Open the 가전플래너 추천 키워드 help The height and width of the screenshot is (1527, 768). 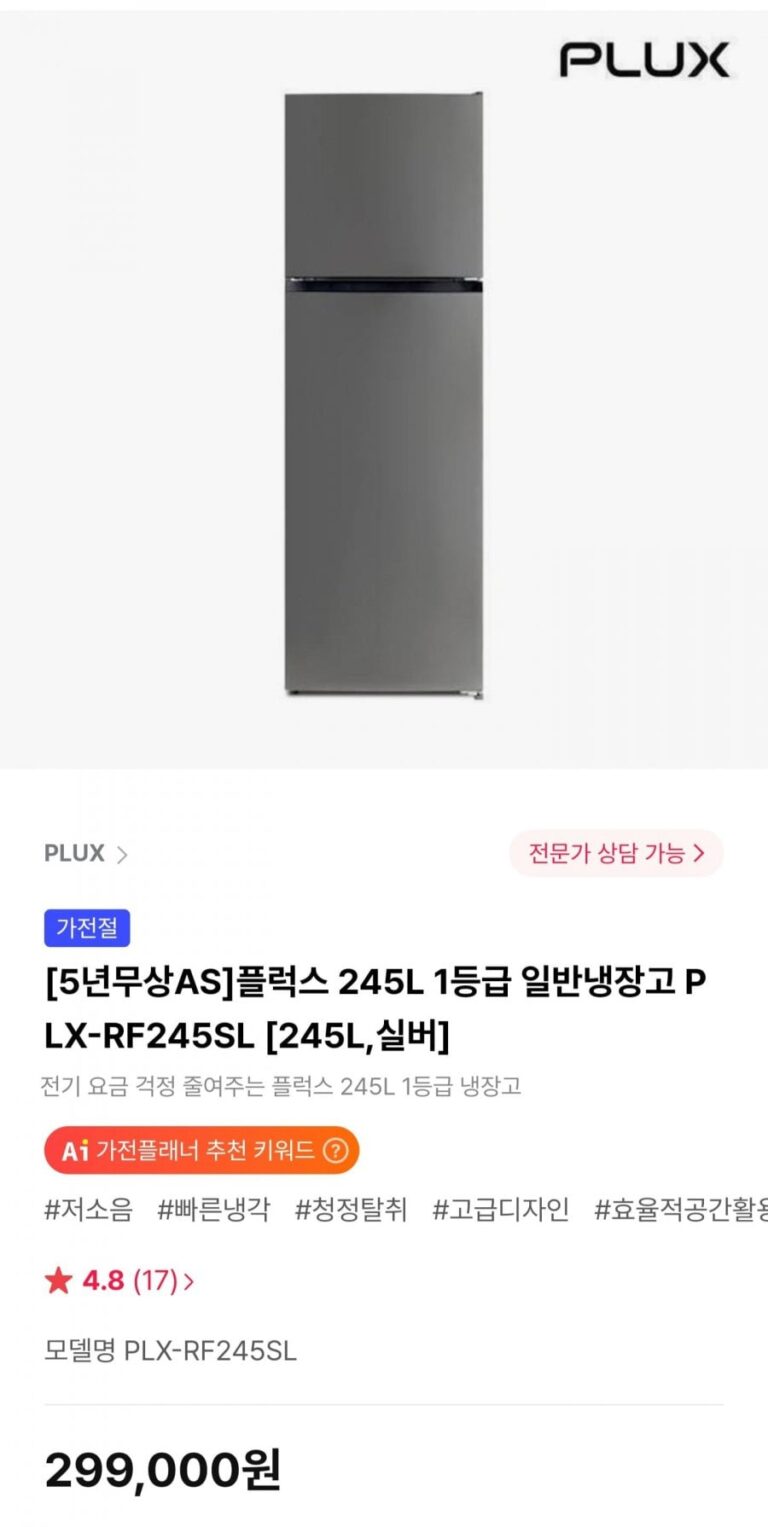point(336,1150)
